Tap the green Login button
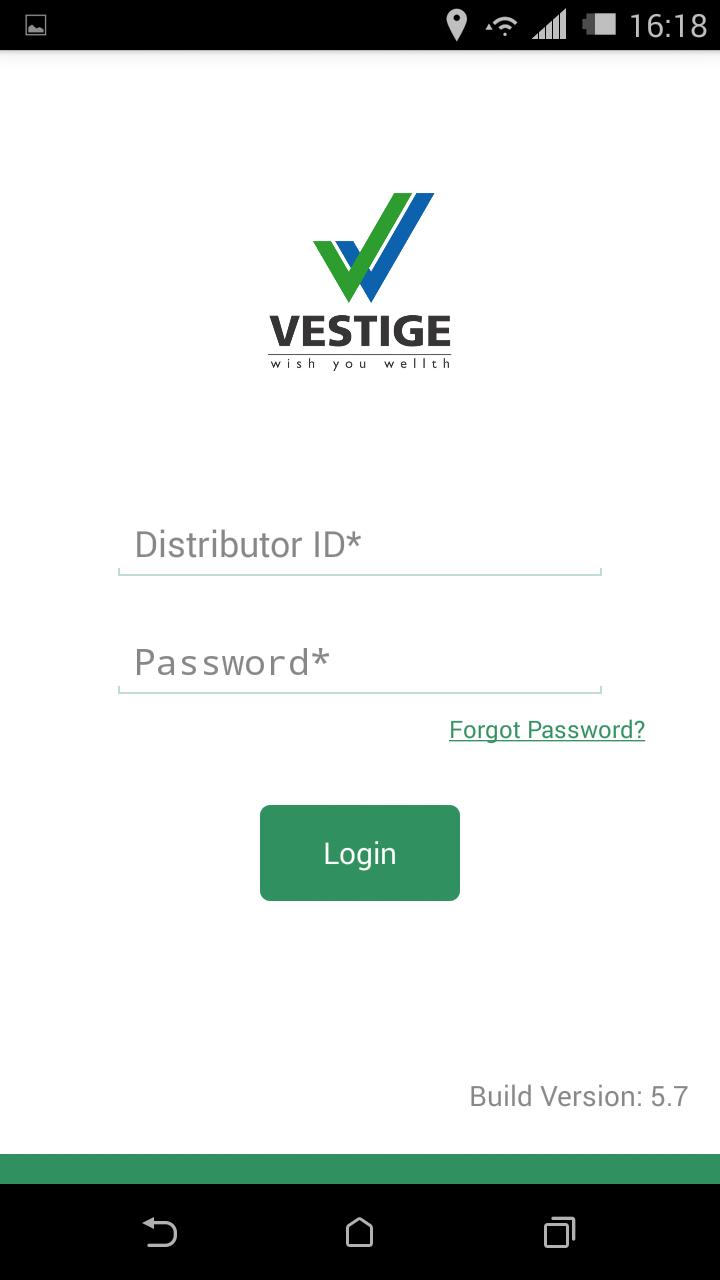 click(x=359, y=853)
